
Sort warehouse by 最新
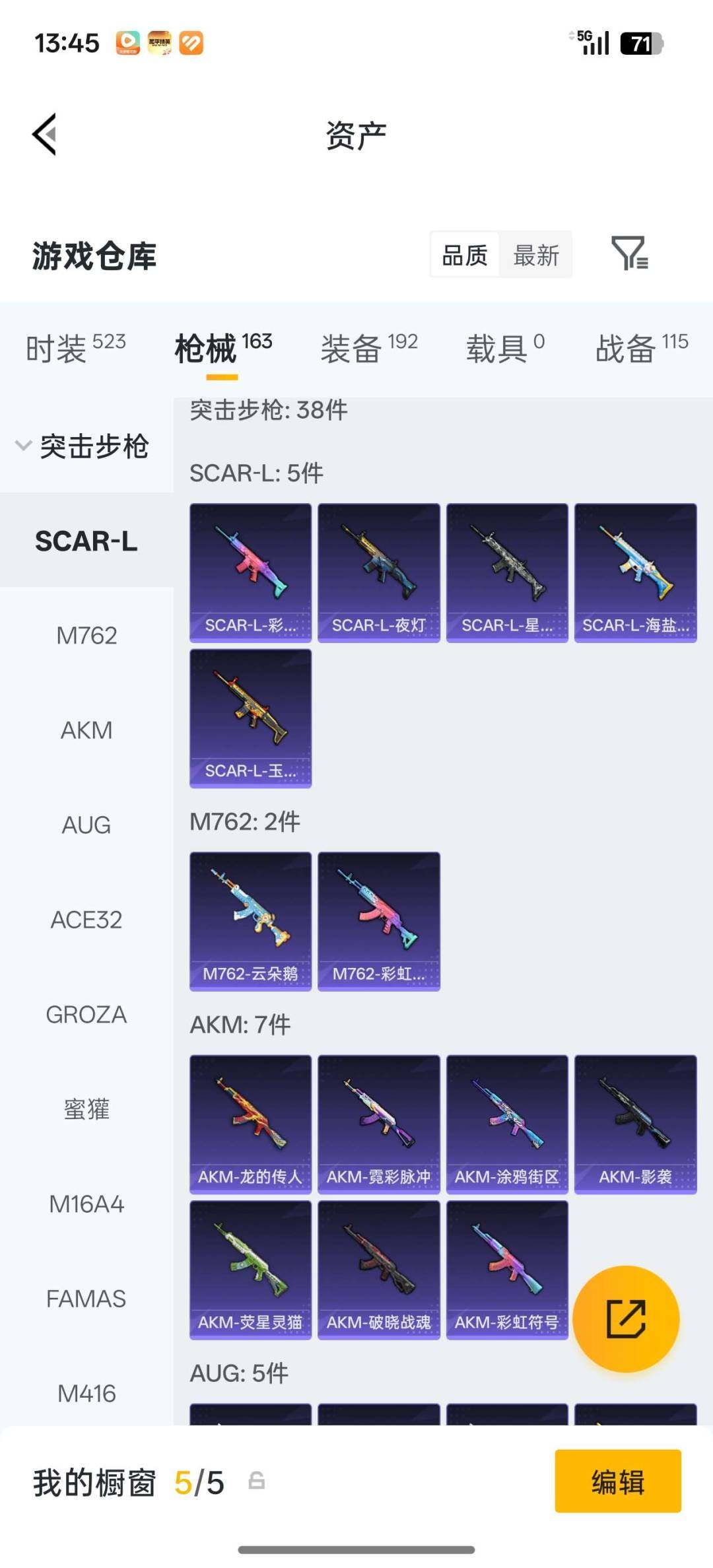[x=535, y=255]
